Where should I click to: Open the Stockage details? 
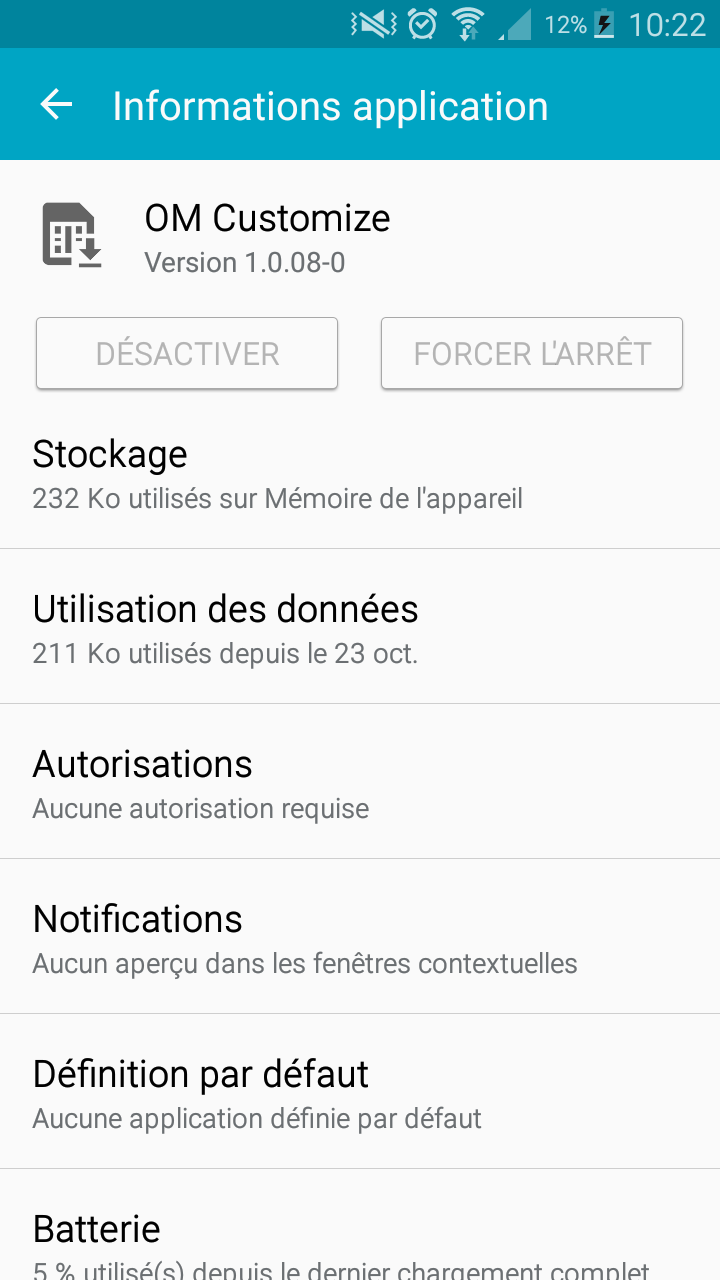[360, 473]
